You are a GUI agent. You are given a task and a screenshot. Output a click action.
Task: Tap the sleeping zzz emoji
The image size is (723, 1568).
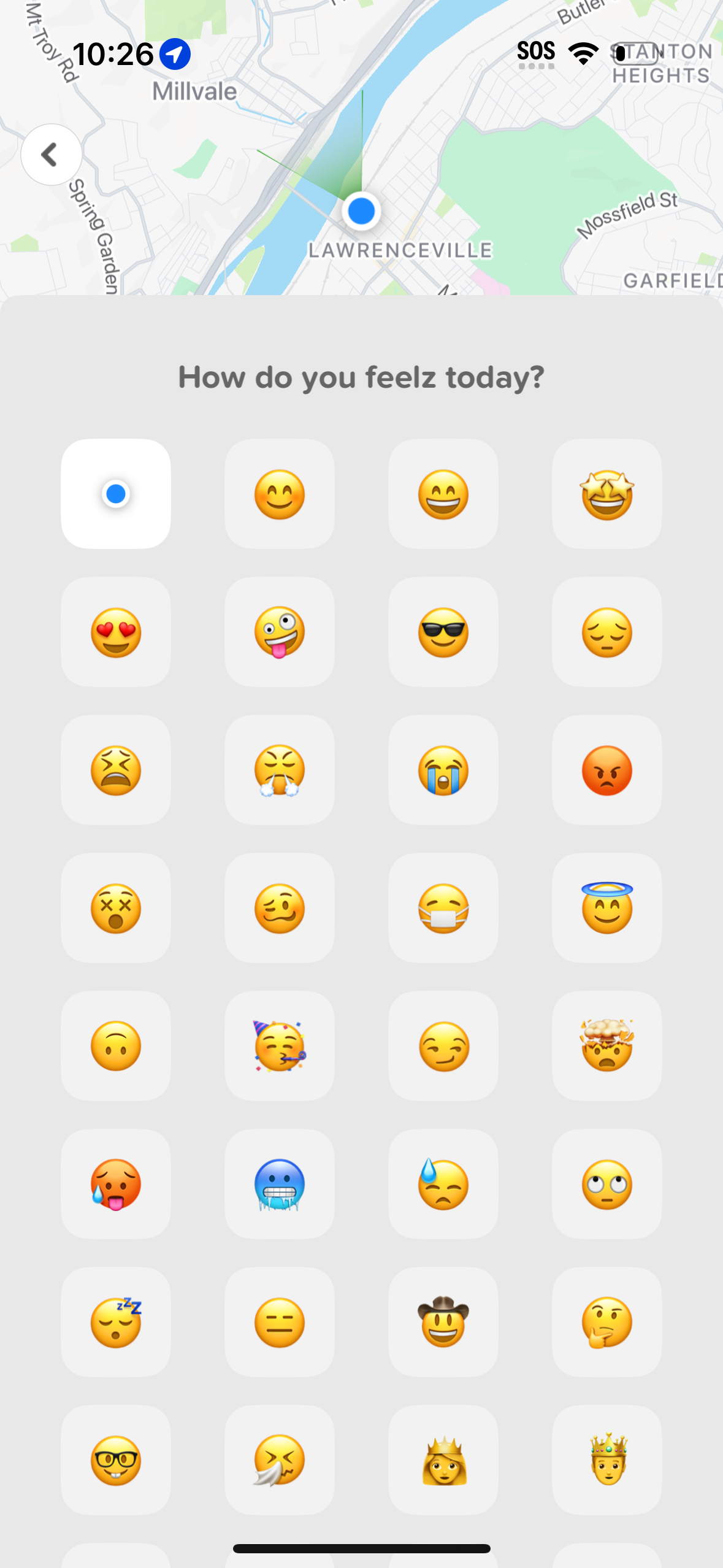(116, 1322)
